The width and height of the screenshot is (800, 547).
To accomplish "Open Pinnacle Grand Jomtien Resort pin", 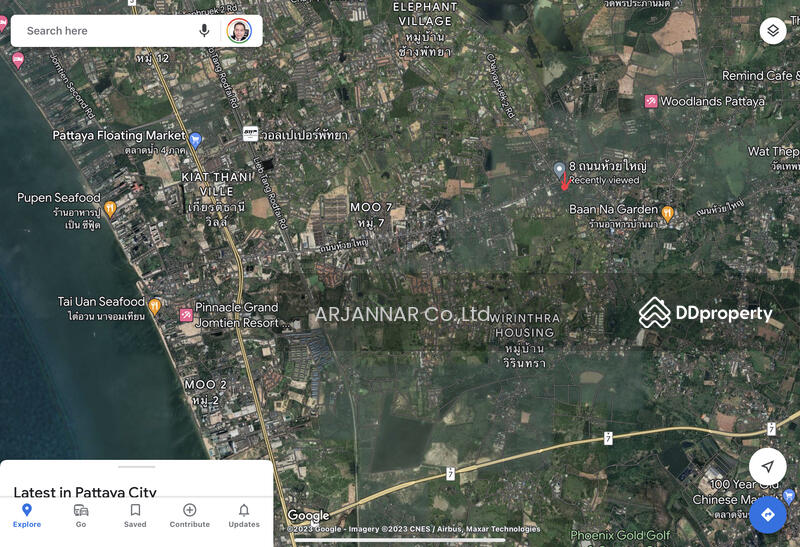I will (185, 315).
